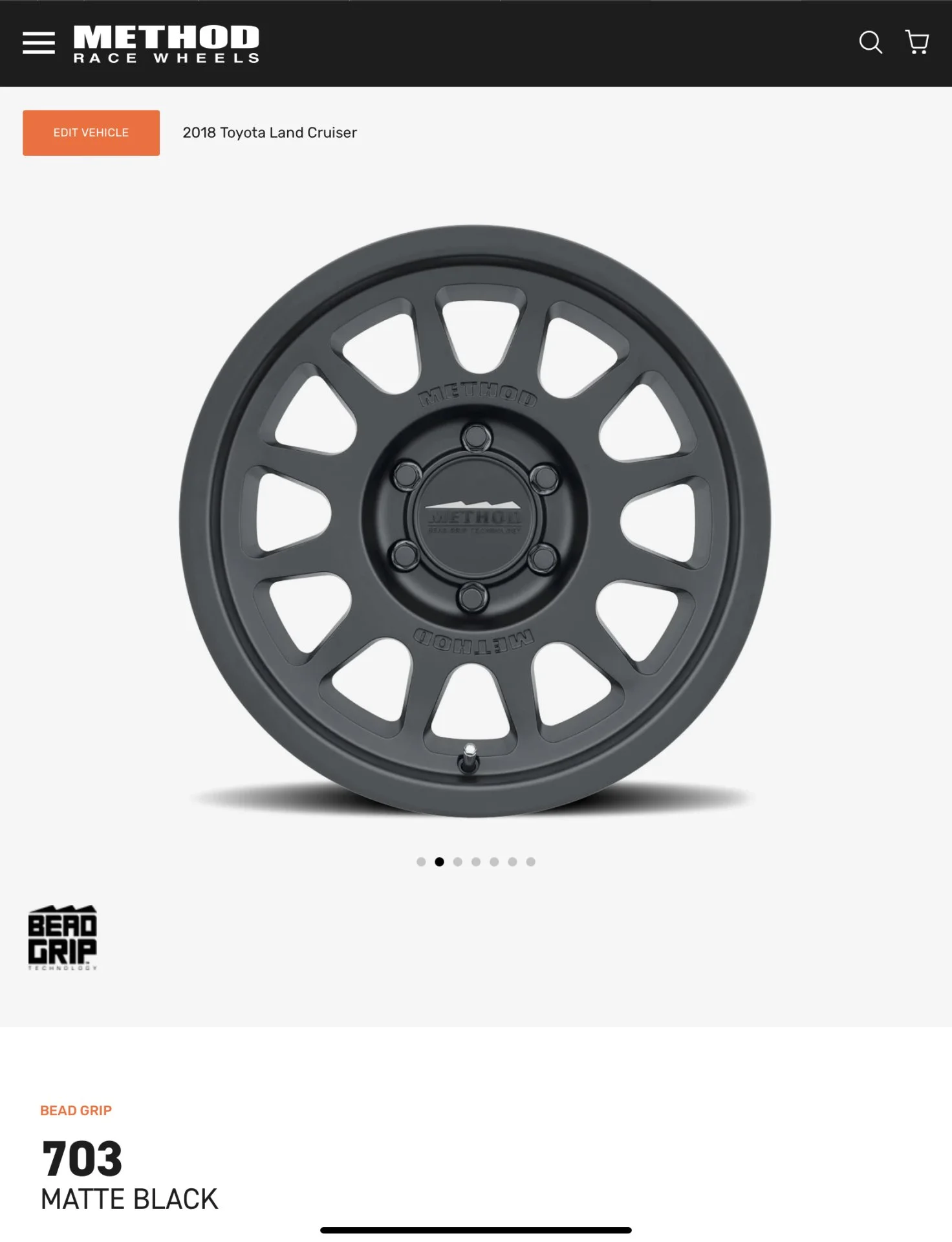Tap the Edit Vehicle button
952x1242 pixels.
click(91, 133)
